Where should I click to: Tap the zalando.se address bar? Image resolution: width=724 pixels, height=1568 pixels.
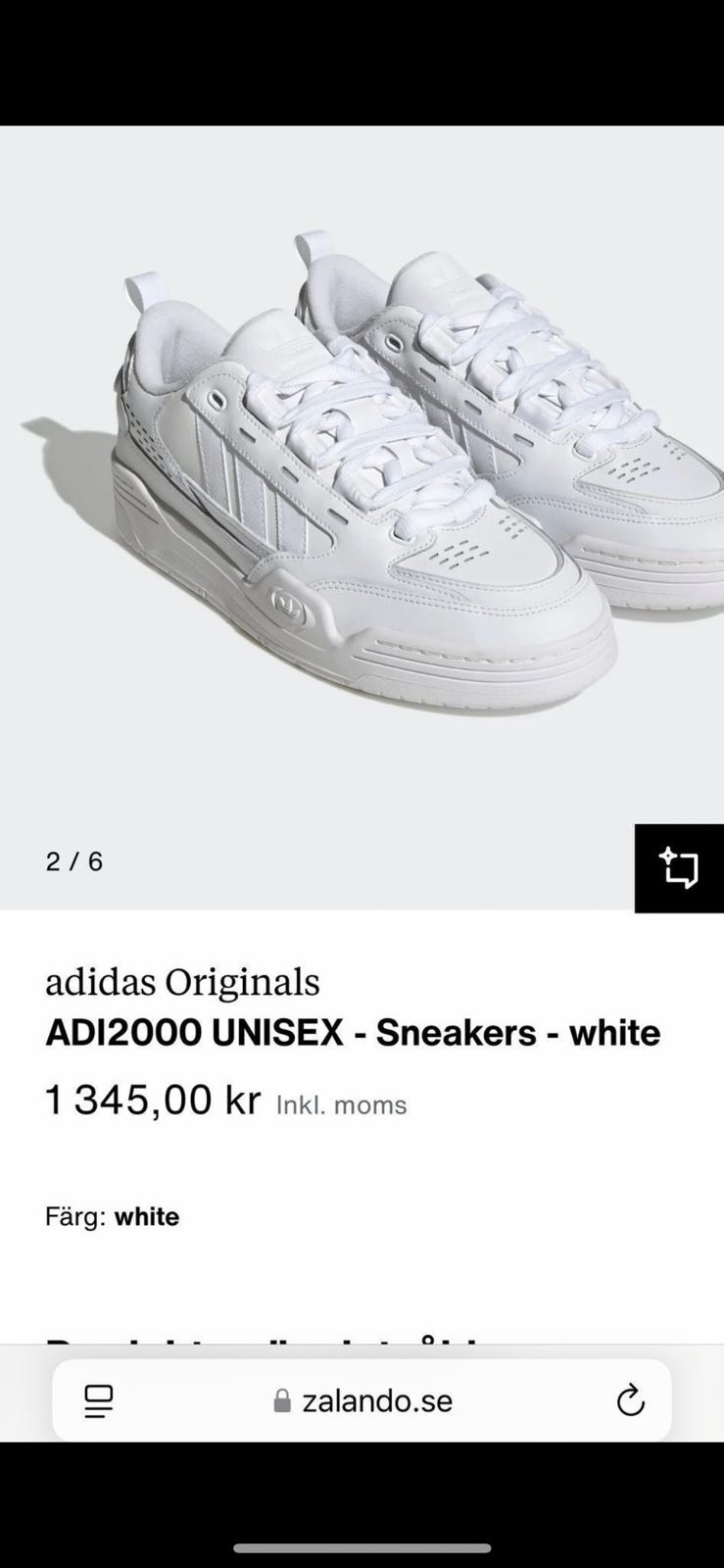pyautogui.click(x=362, y=1400)
